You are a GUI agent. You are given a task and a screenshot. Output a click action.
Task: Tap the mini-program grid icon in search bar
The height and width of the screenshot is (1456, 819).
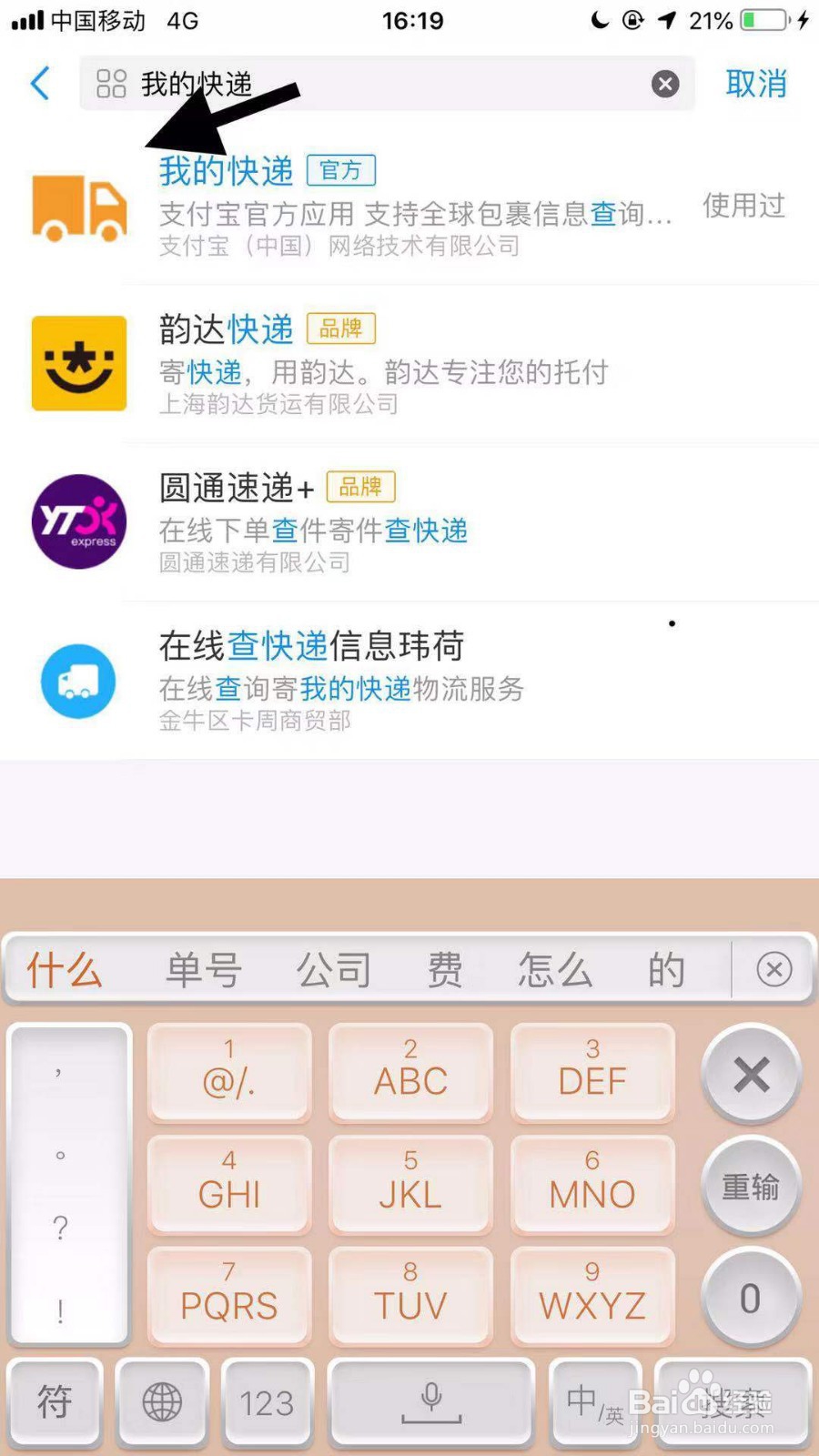point(111,84)
